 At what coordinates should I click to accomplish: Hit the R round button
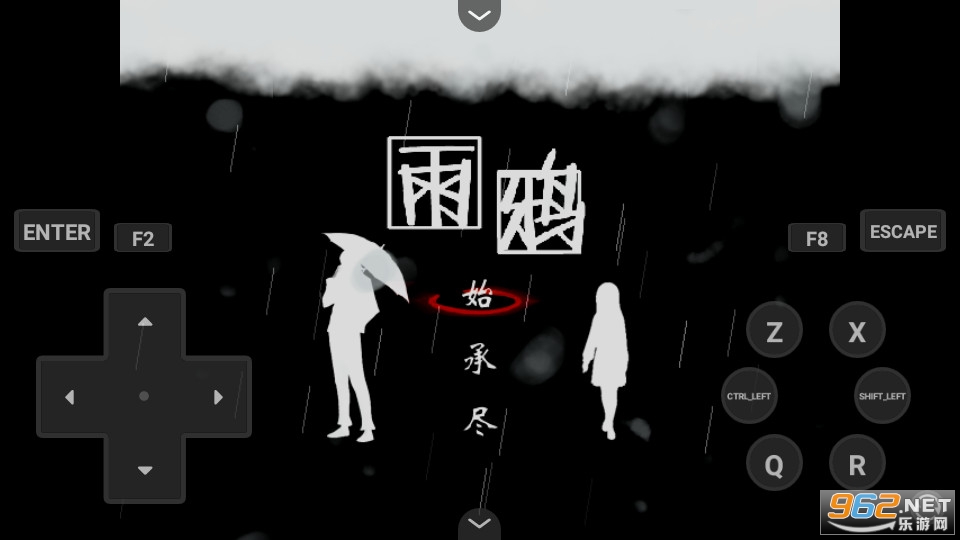(857, 465)
